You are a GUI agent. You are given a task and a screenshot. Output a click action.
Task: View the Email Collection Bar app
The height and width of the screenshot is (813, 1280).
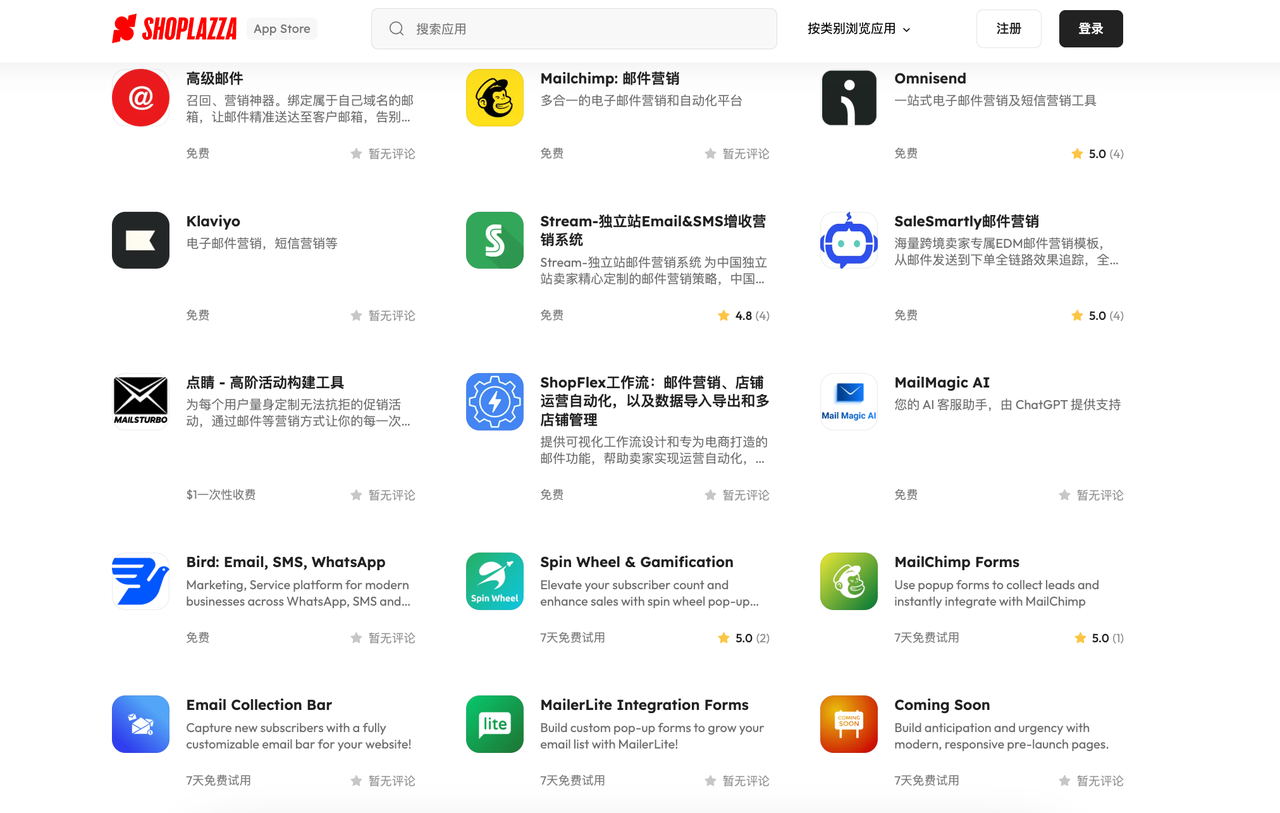259,705
